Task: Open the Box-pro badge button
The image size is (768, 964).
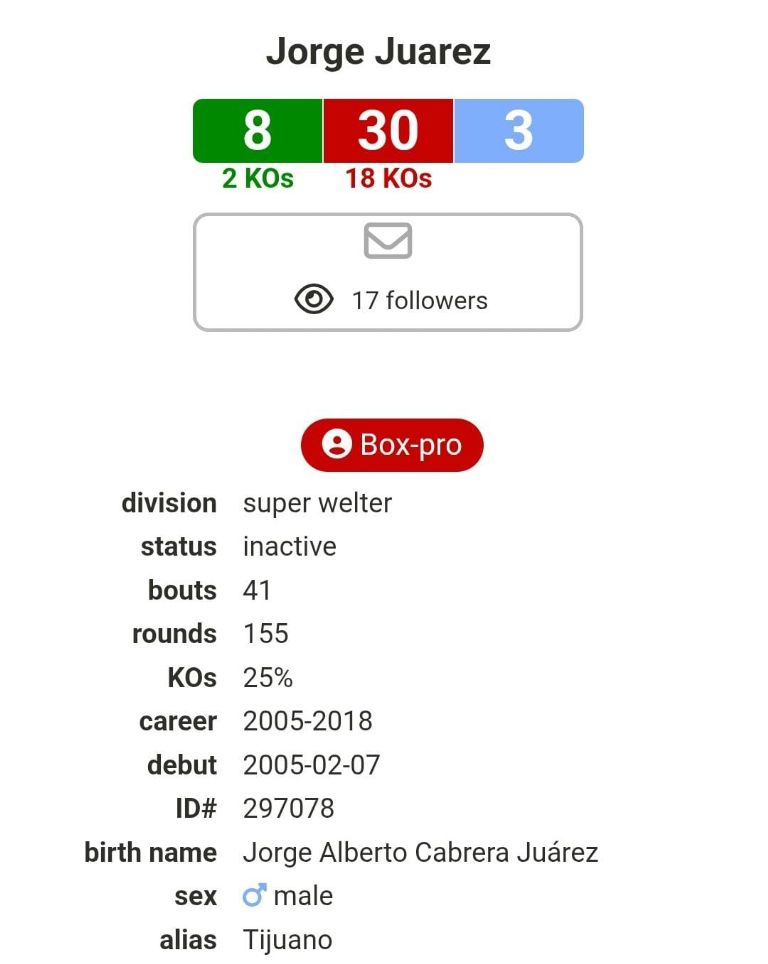Action: coord(391,445)
